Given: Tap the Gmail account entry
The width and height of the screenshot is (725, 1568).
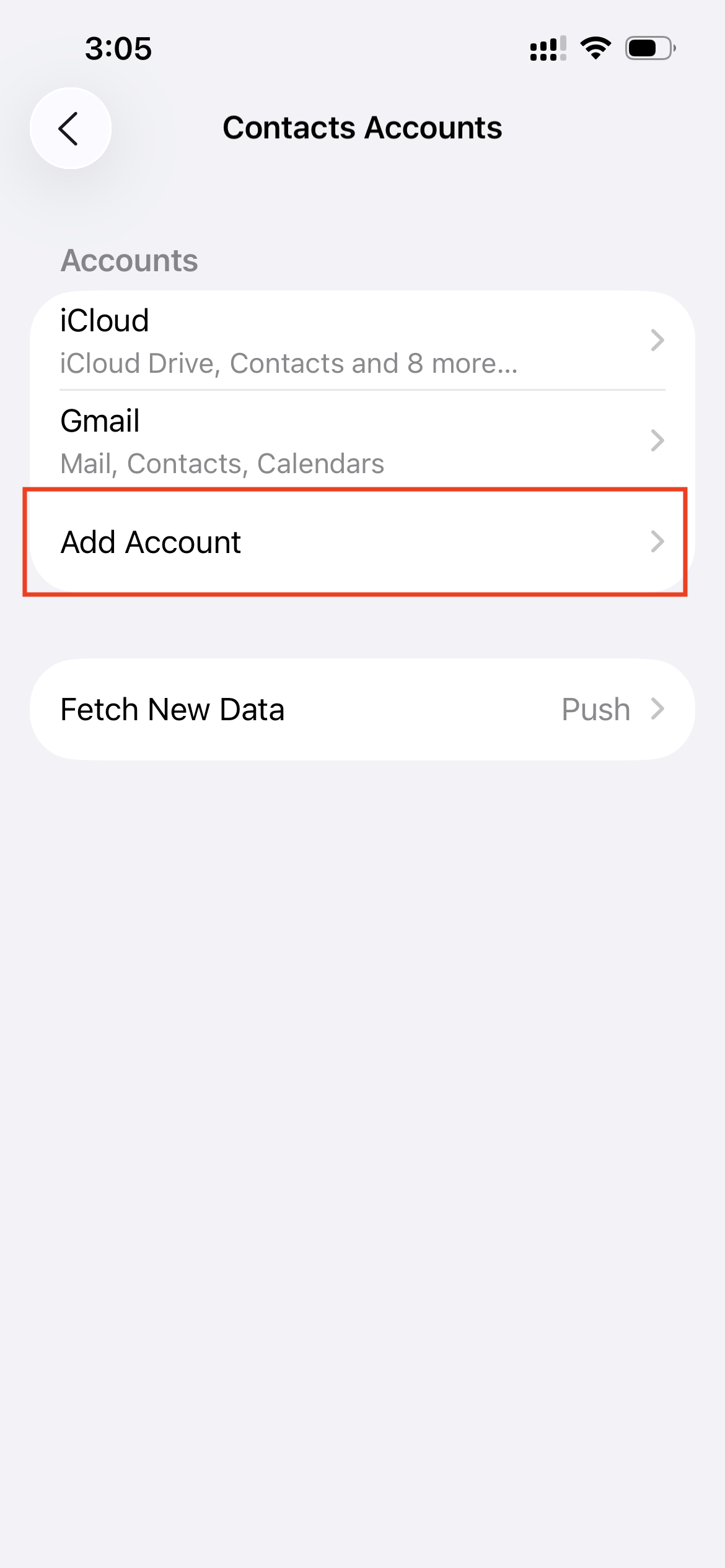Looking at the screenshot, I should click(x=100, y=421).
